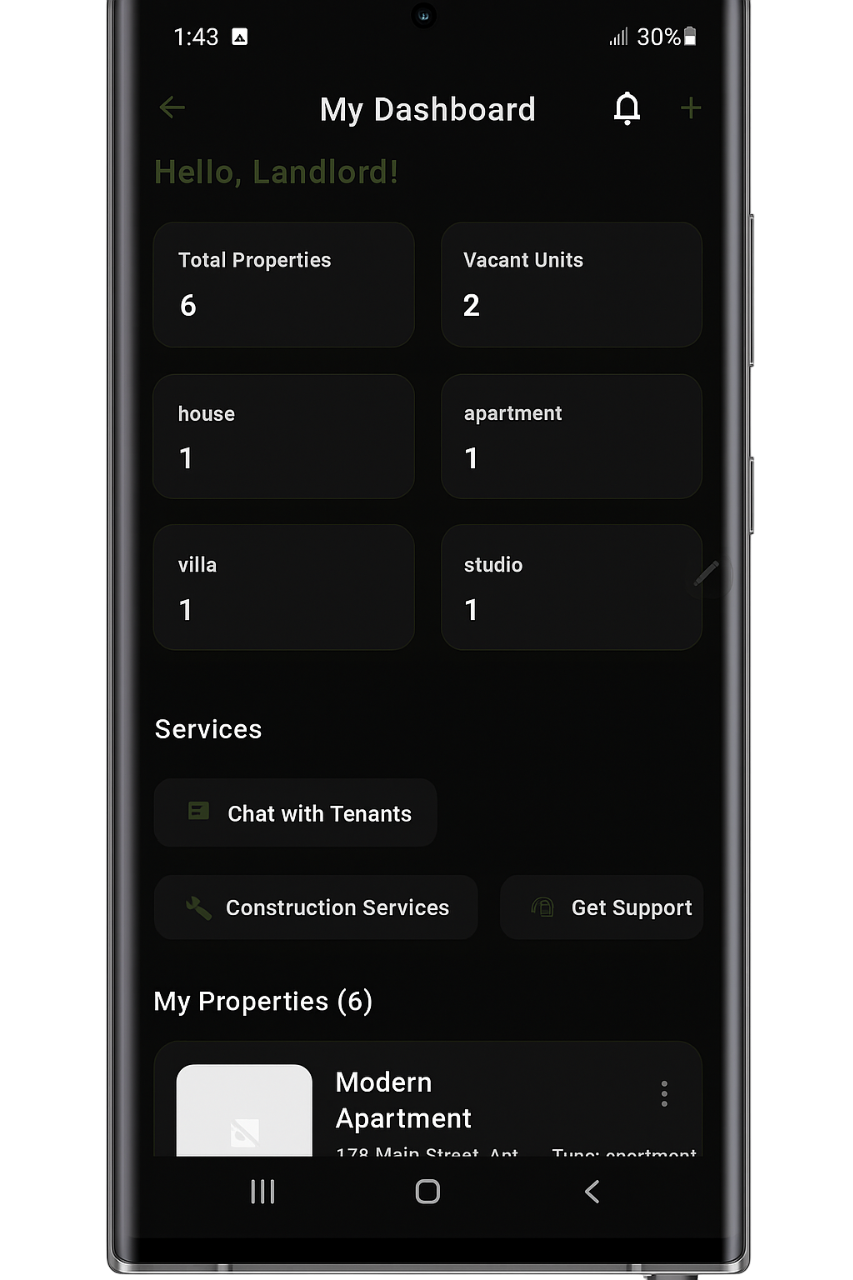Go to the system home screen
Viewport: 853px width, 1280px height.
pos(427,1191)
